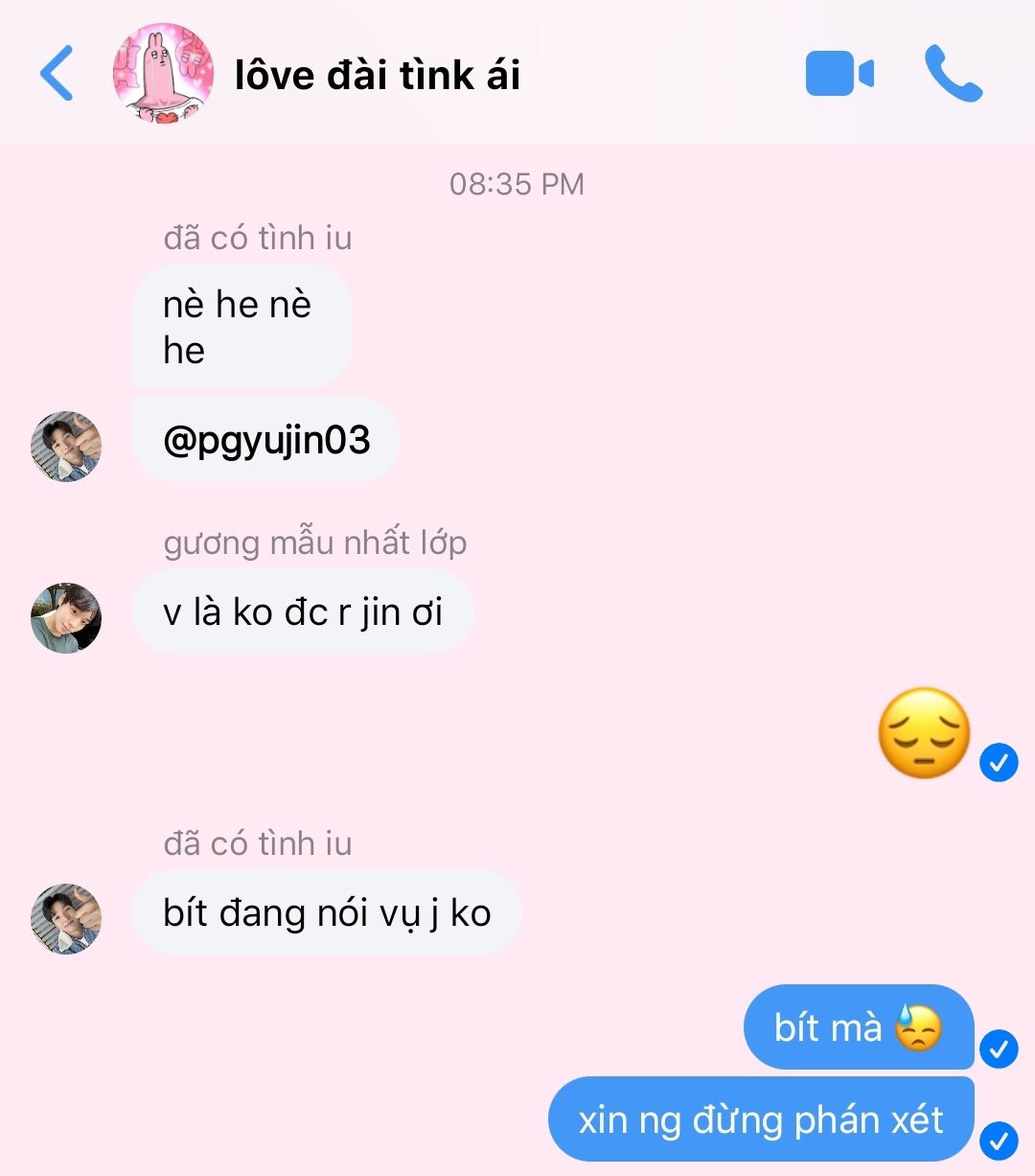Tap the @pgyujin03 mention

[x=266, y=441]
